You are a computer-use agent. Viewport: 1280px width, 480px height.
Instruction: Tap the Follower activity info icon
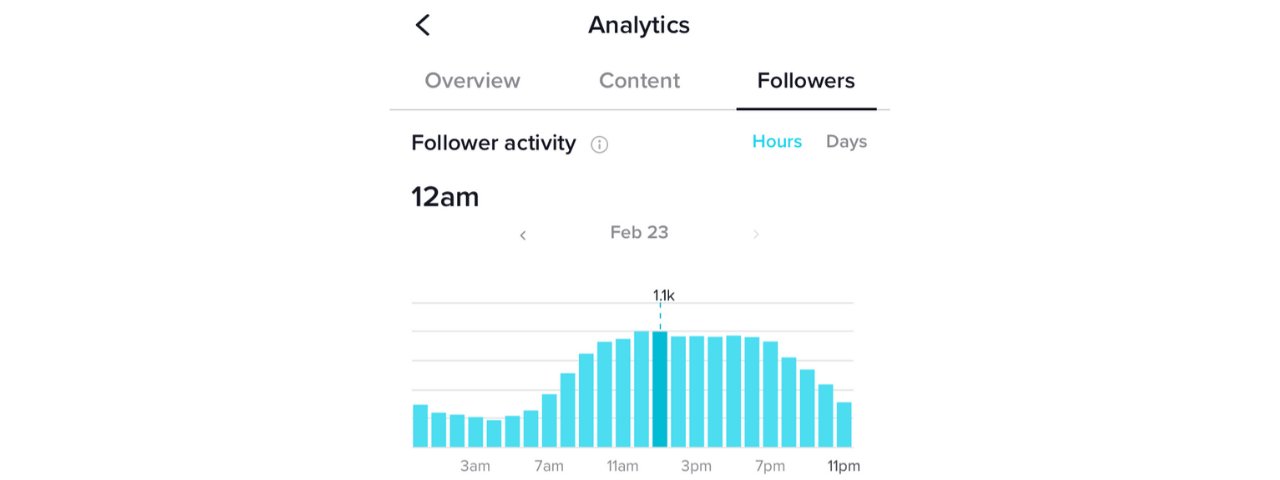[x=599, y=144]
